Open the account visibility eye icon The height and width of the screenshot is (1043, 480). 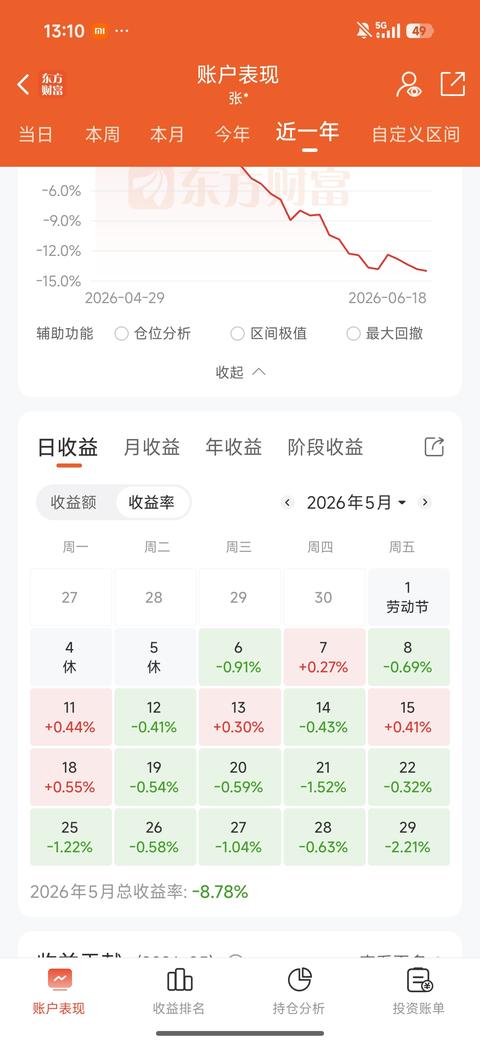tap(409, 84)
